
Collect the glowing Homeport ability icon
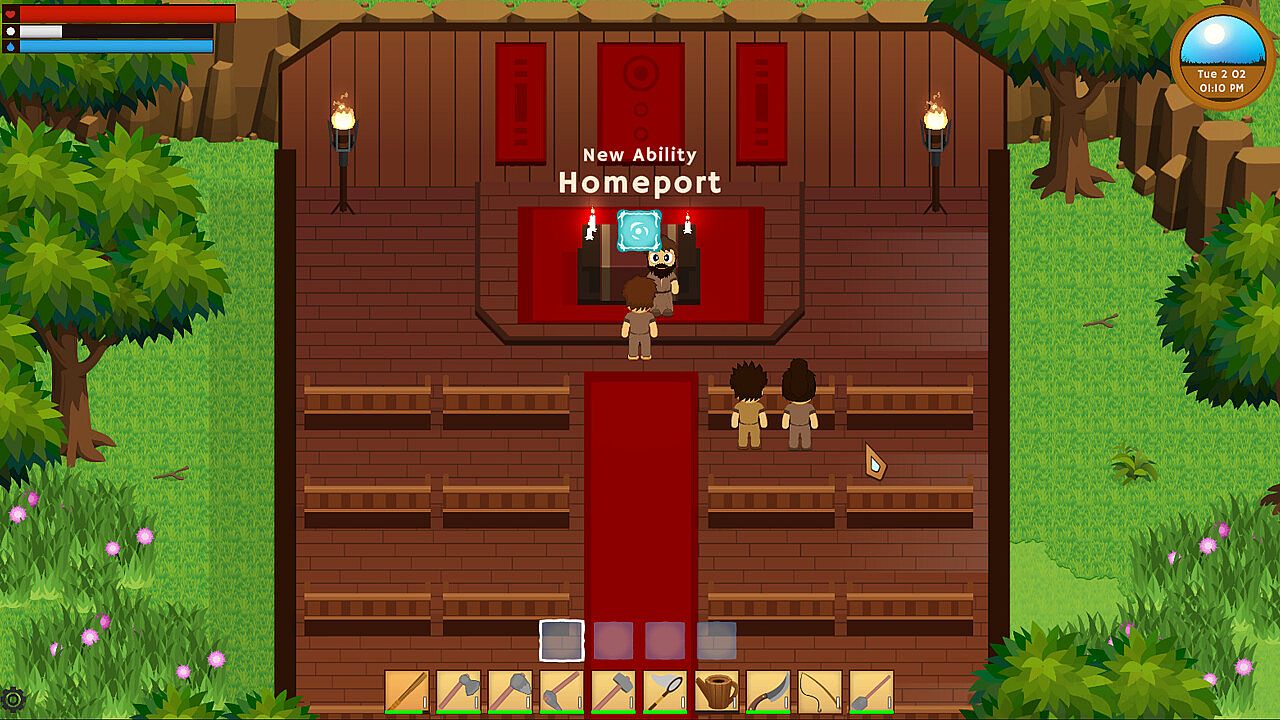click(638, 231)
